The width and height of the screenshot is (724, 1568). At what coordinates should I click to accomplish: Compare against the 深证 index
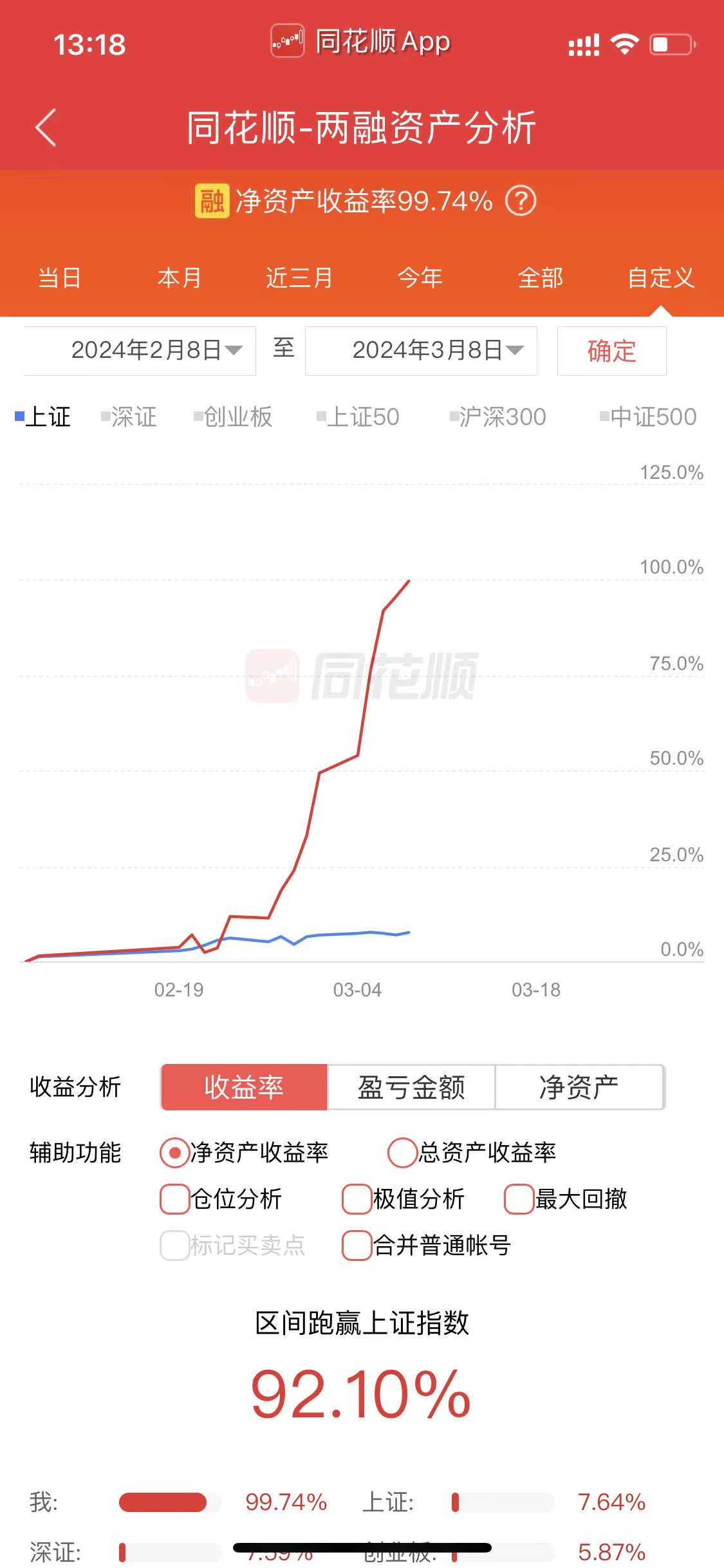click(129, 416)
